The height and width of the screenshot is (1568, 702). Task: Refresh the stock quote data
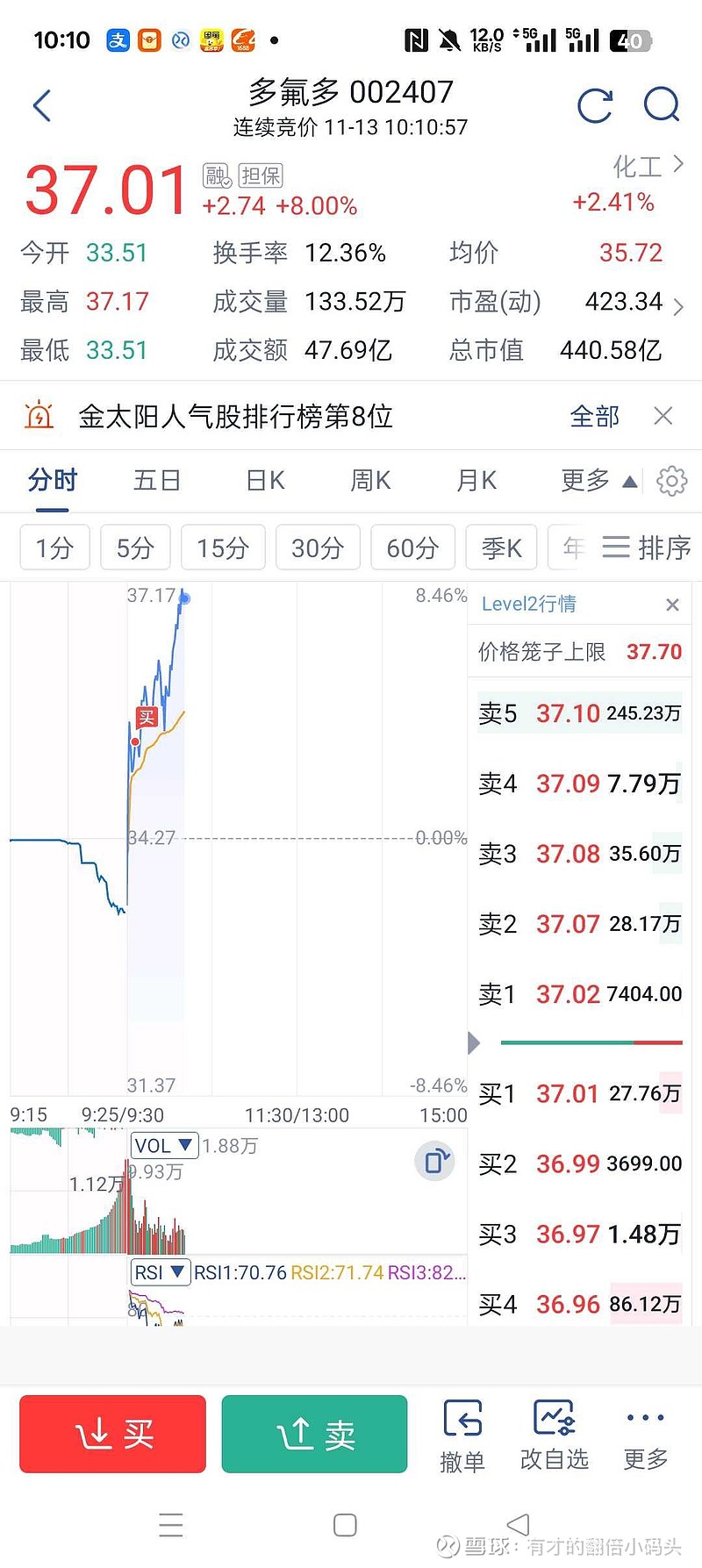click(595, 105)
